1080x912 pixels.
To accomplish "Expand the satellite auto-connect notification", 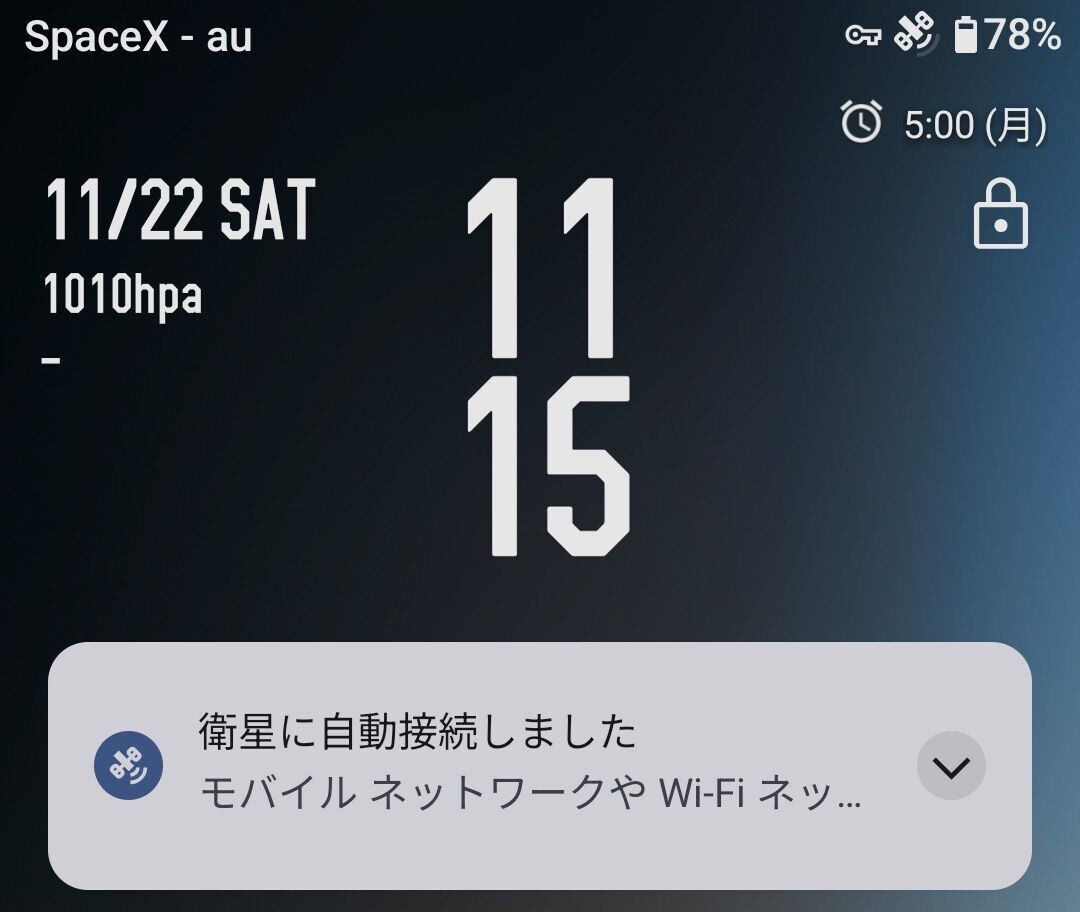I will click(951, 766).
